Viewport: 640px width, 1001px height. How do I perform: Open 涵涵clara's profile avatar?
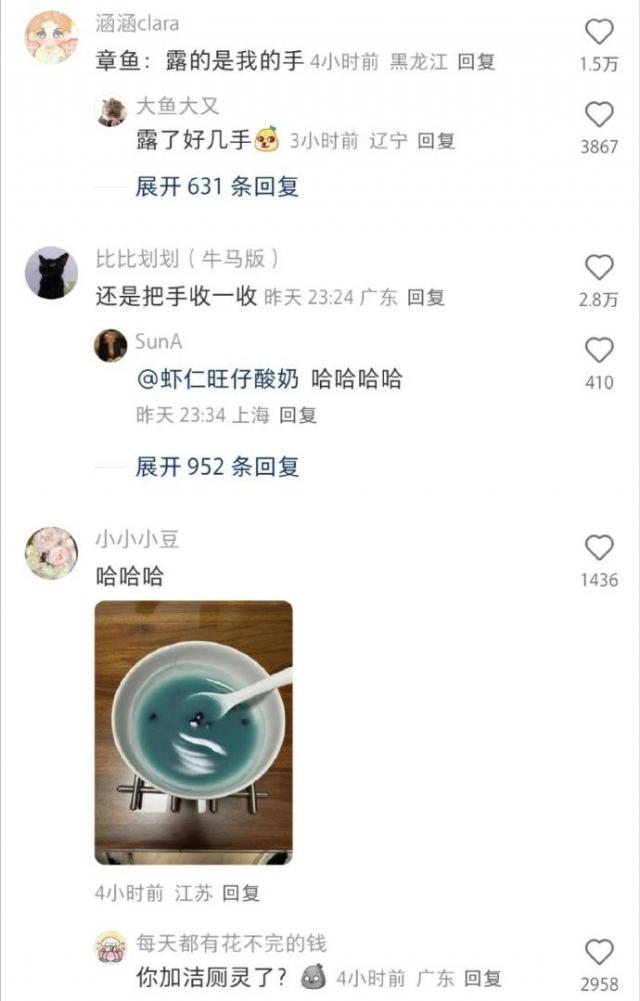51,38
